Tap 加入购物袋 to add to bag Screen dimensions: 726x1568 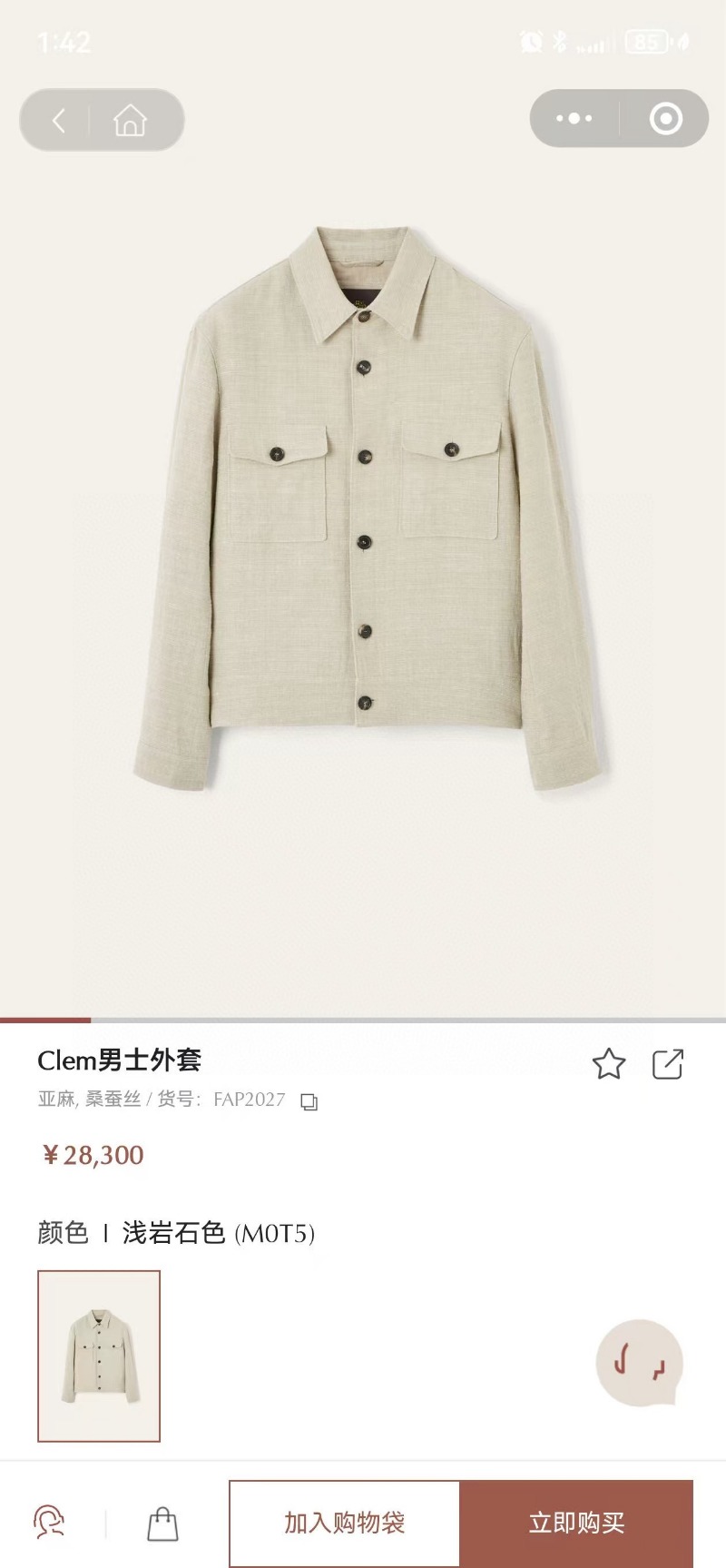(345, 1523)
